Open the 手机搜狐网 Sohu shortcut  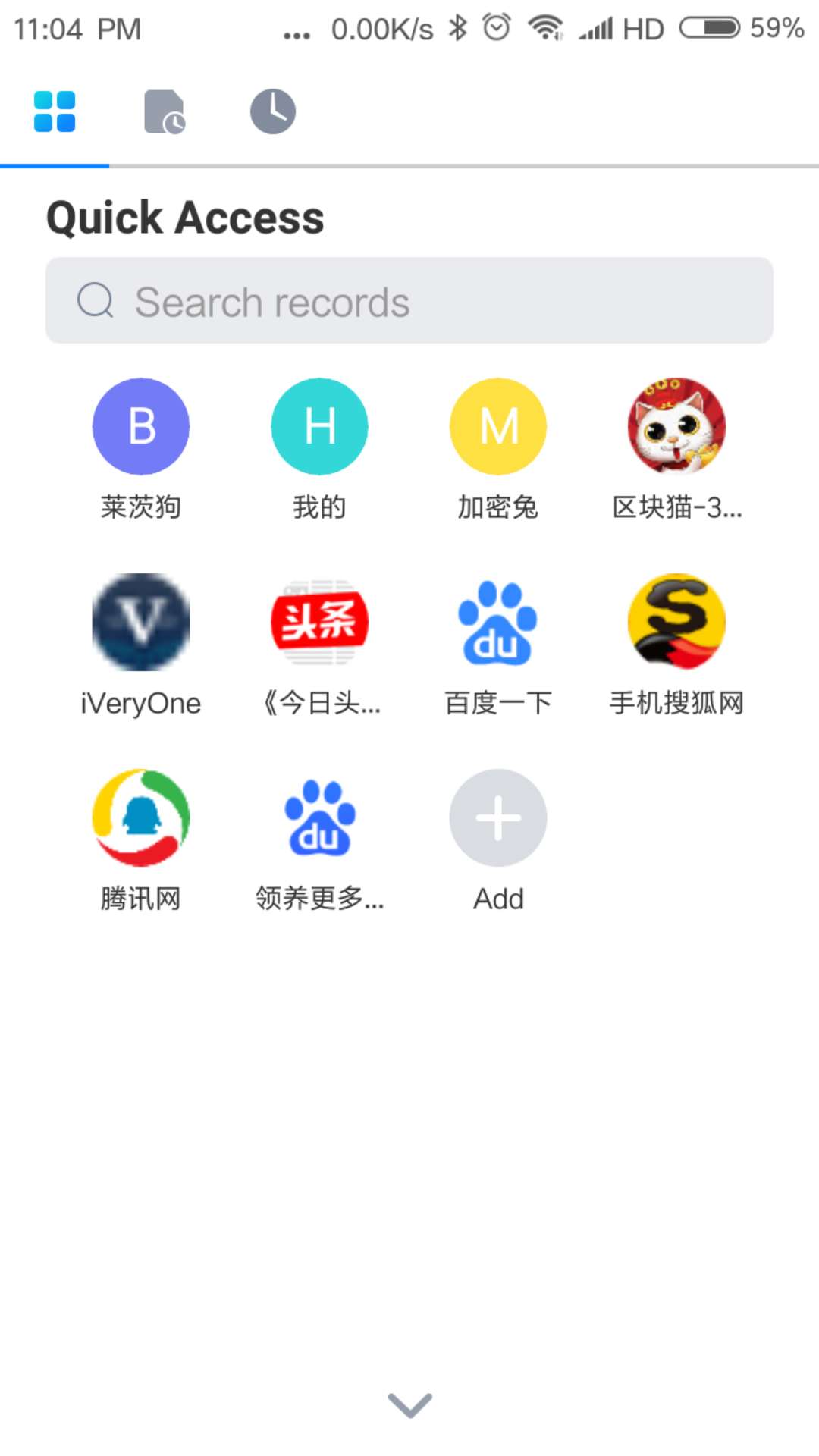point(676,622)
